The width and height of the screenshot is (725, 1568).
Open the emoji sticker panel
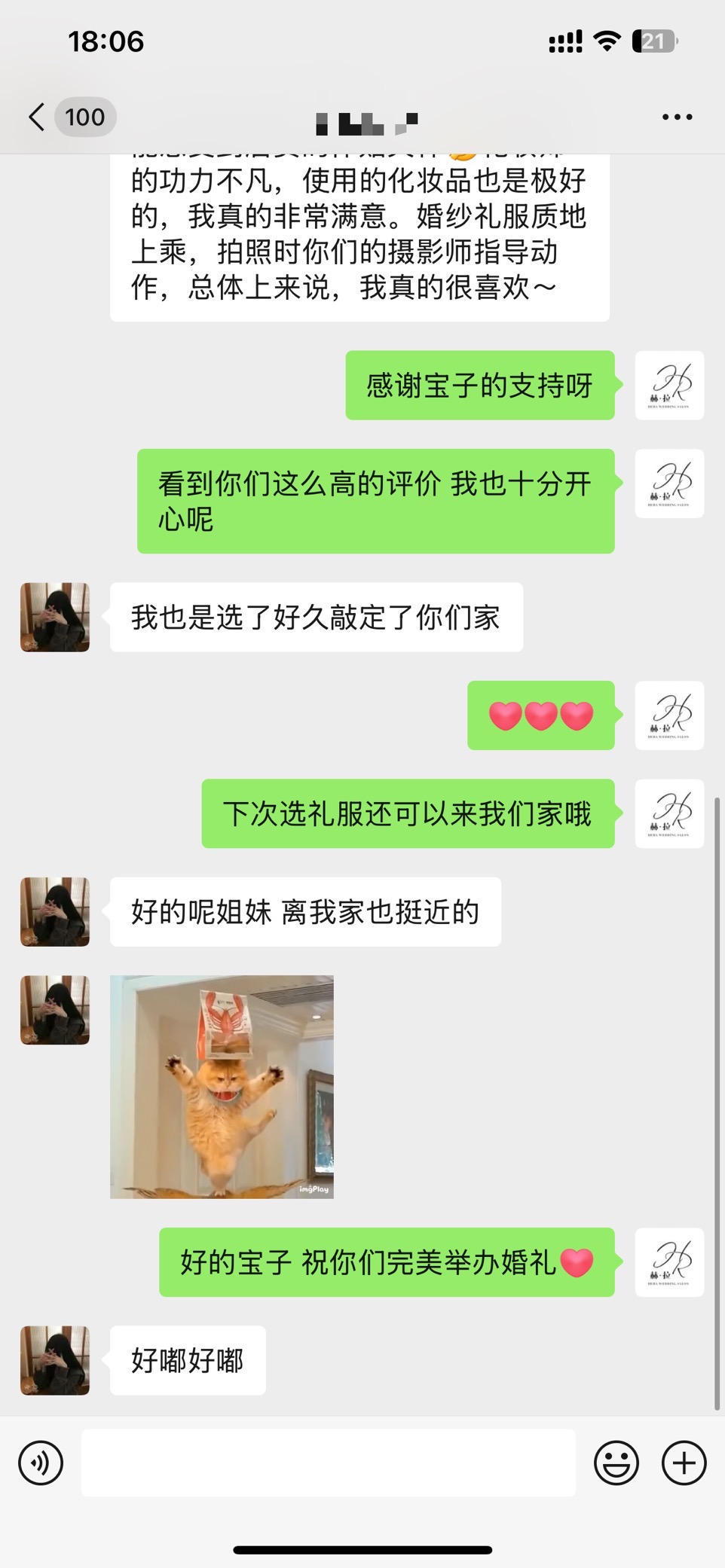pyautogui.click(x=616, y=1463)
